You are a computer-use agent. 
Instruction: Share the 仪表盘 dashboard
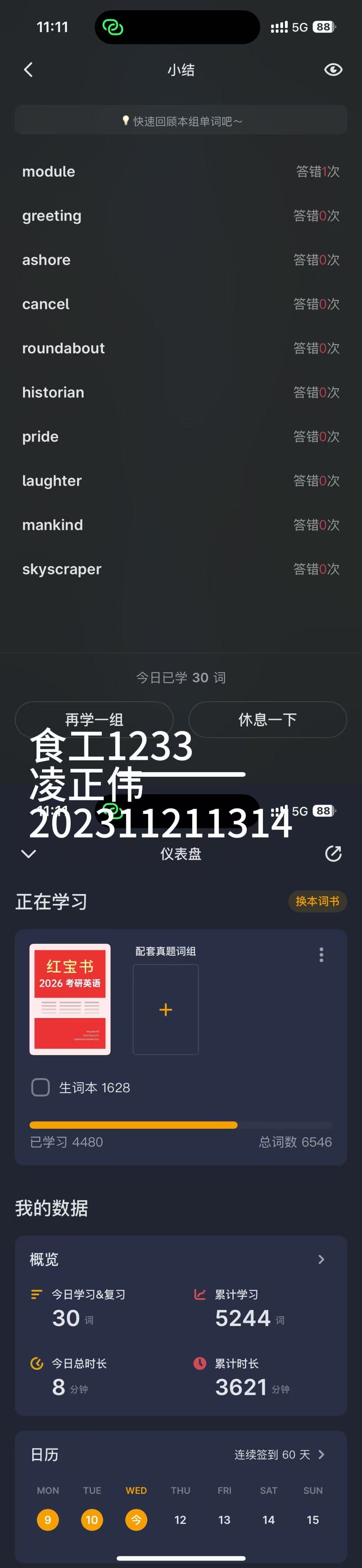(333, 853)
